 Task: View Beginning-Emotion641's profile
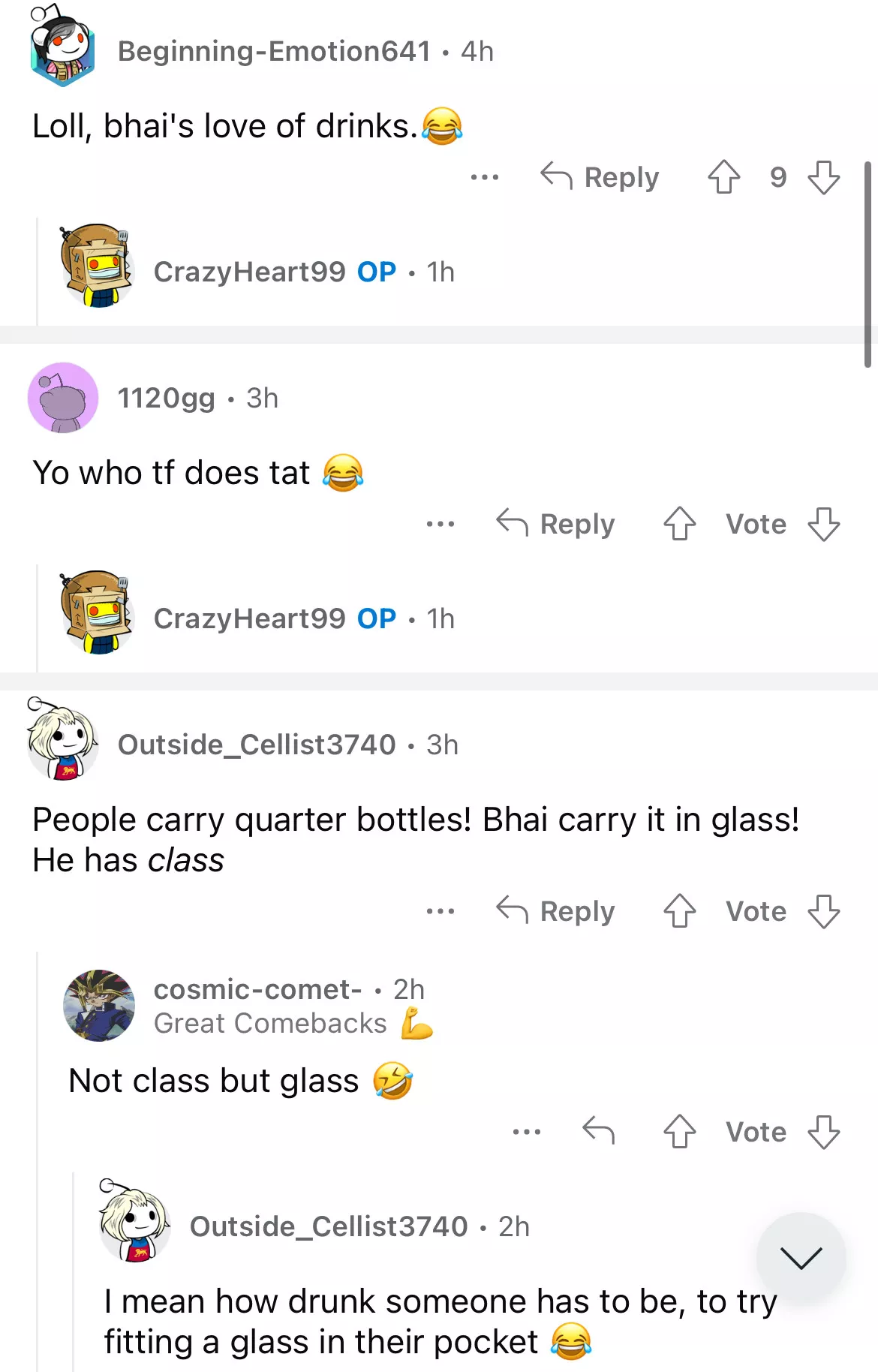pos(274,51)
